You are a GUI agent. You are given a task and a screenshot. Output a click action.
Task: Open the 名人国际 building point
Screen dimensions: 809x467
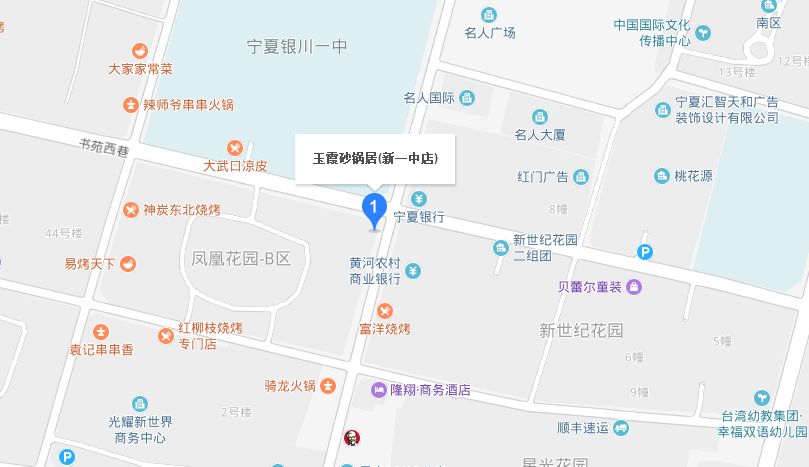tap(468, 98)
